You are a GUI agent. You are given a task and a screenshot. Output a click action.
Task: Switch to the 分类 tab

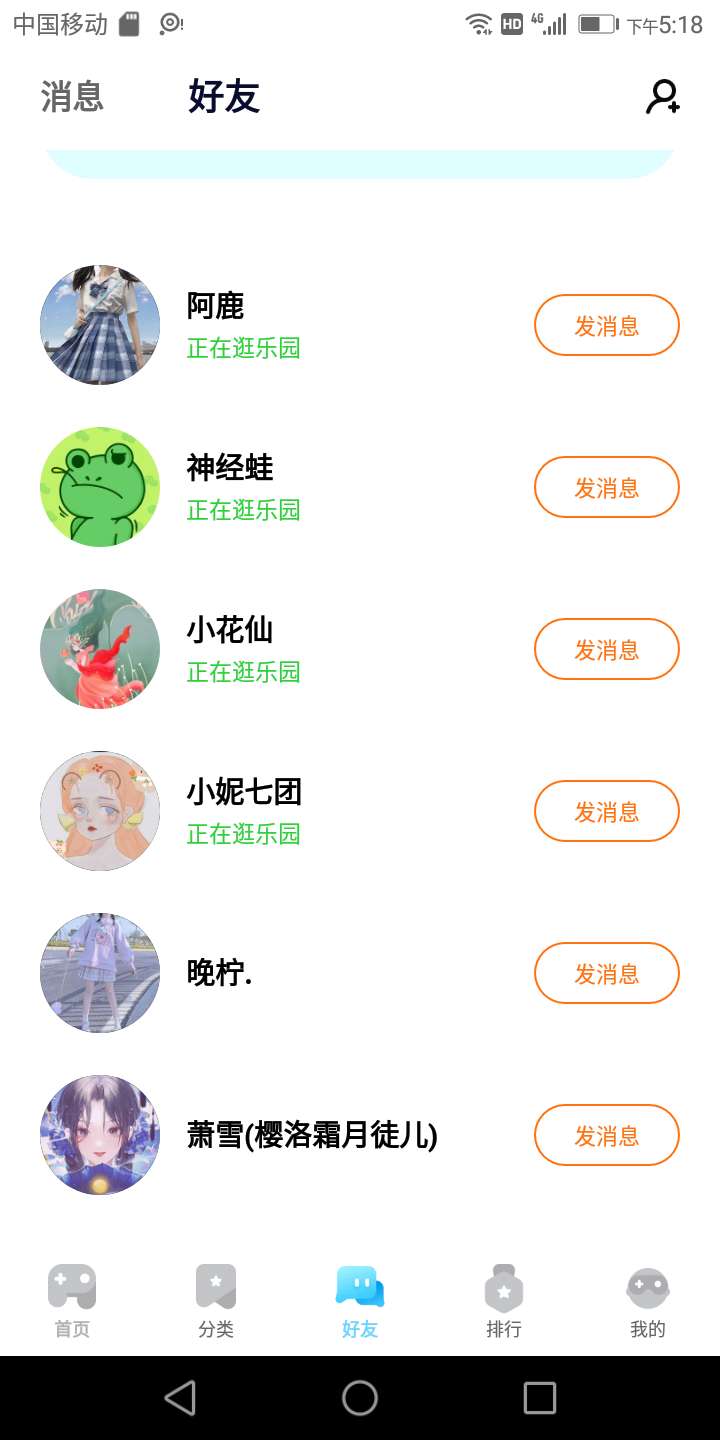click(216, 1300)
